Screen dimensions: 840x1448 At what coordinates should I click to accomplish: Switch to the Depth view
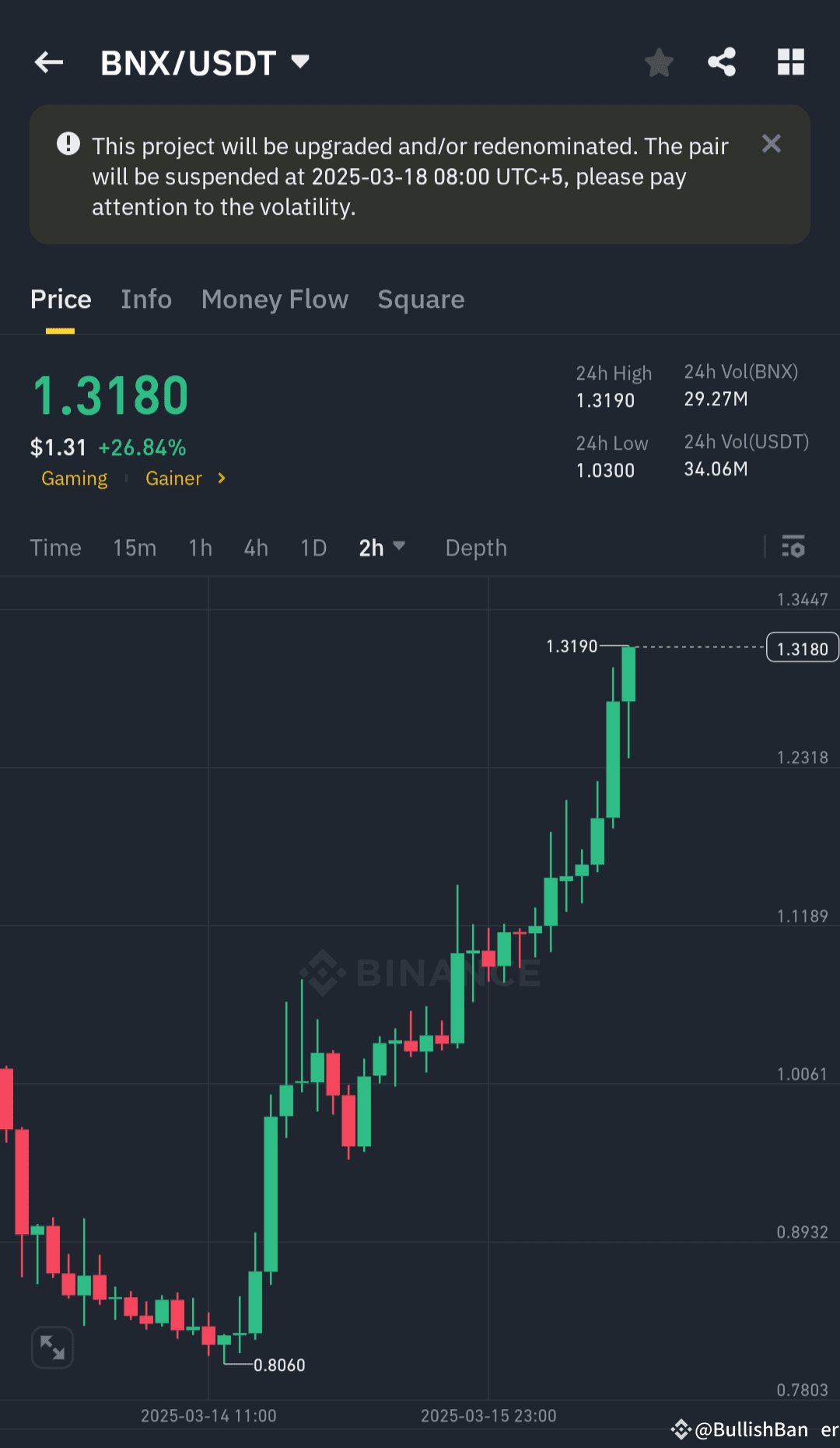(x=475, y=548)
